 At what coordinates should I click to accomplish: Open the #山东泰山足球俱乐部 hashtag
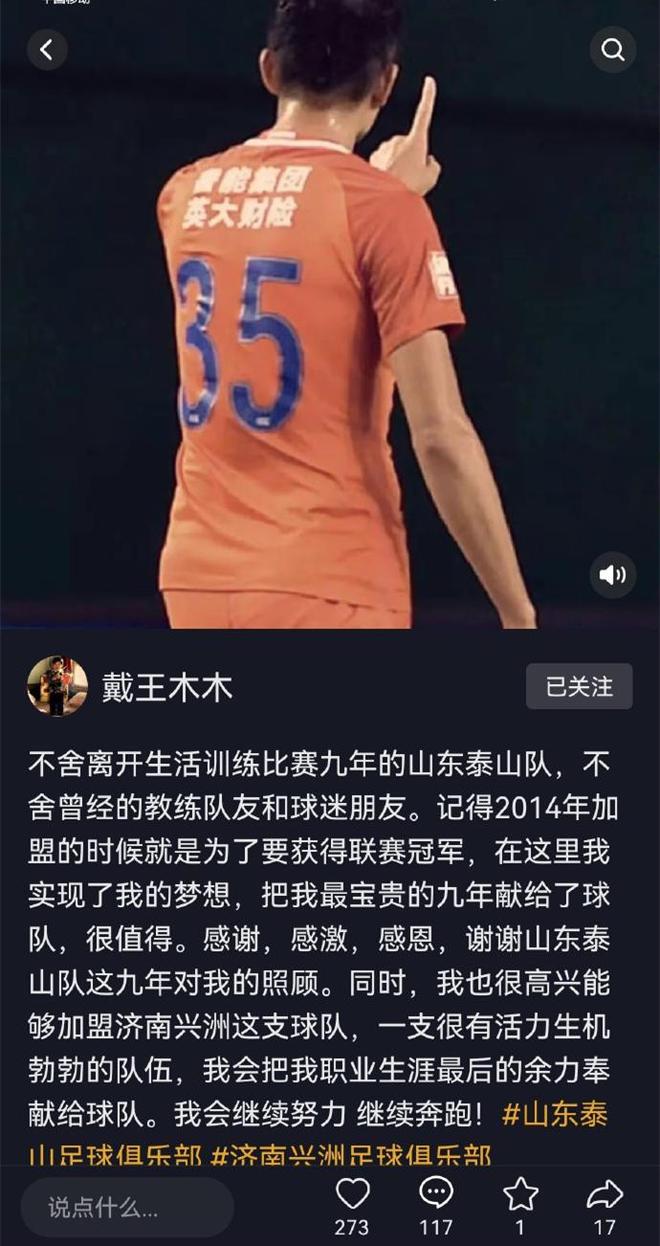click(x=554, y=1114)
